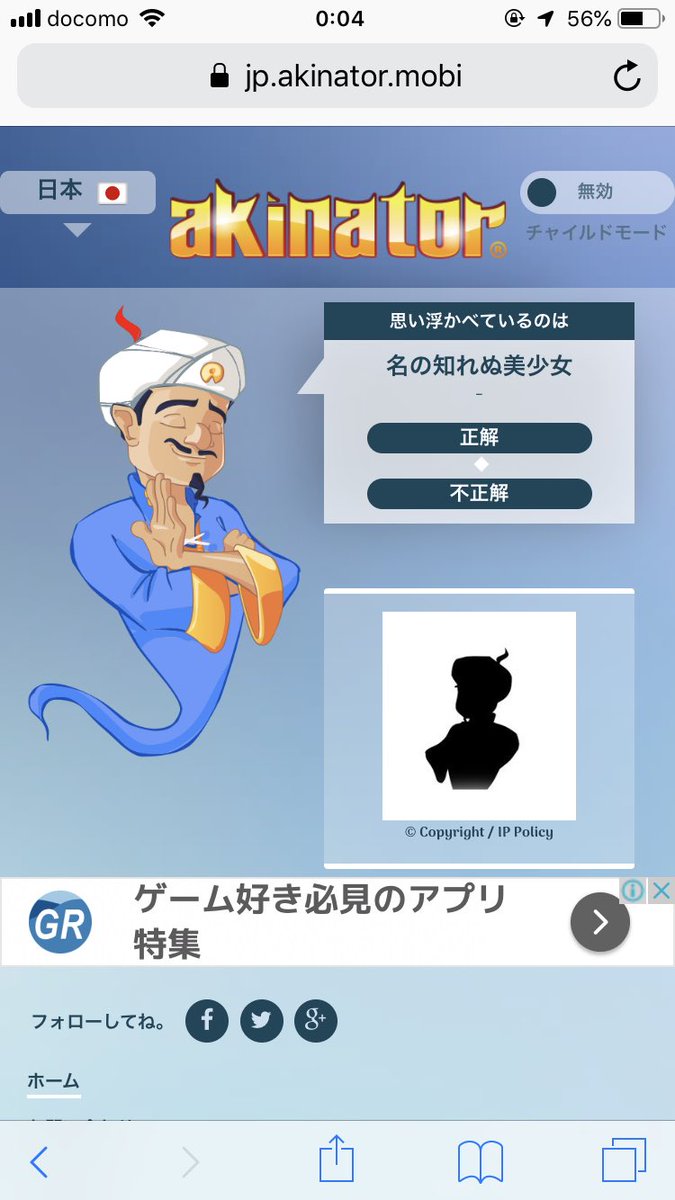View ad info icon
This screenshot has height=1200, width=675.
pyautogui.click(x=633, y=891)
